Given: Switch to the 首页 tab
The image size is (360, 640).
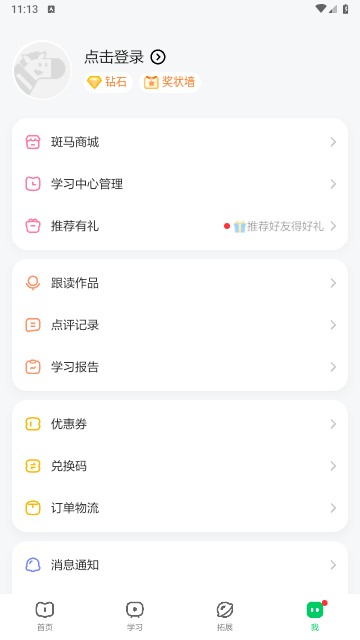Looking at the screenshot, I should (x=45, y=616).
